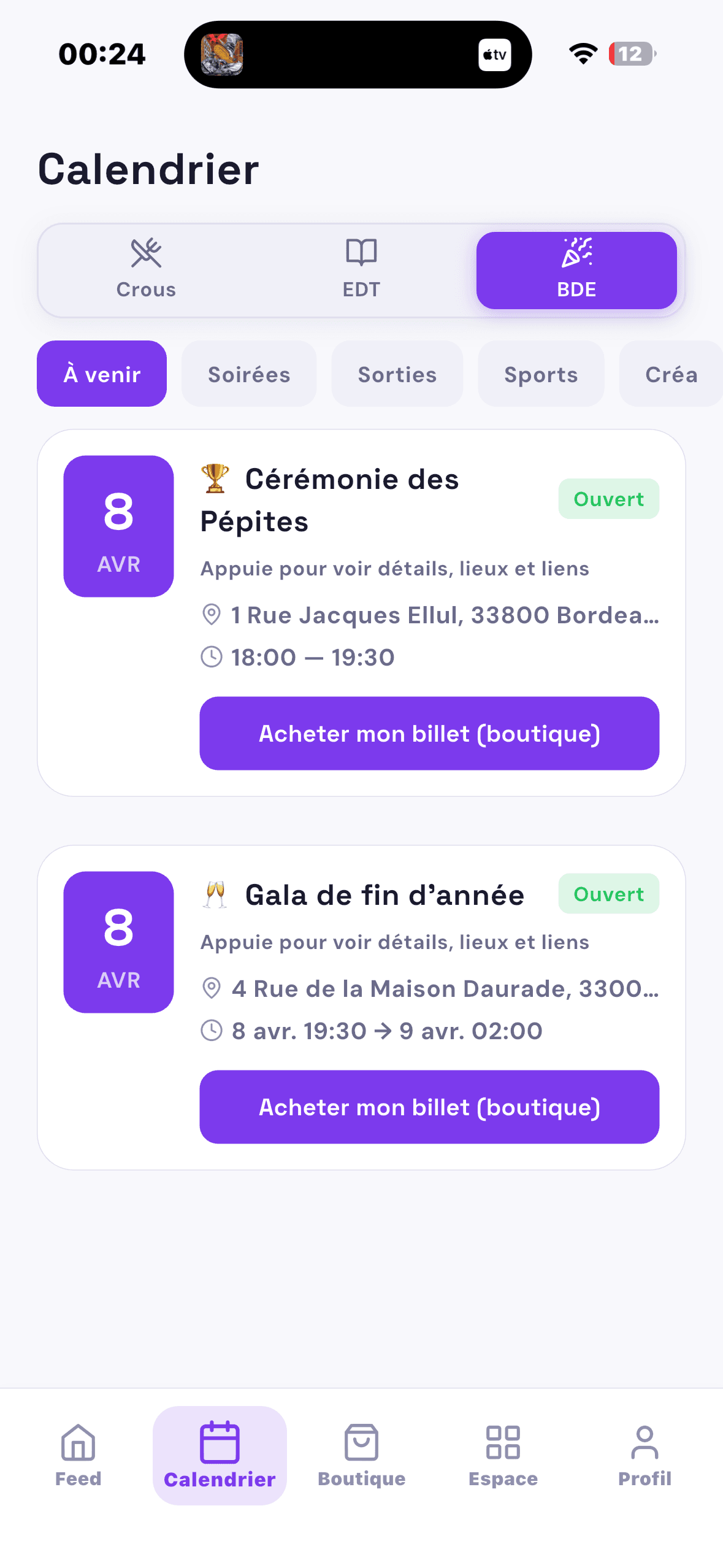The height and width of the screenshot is (1568, 723).
Task: Switch to the Créa tab
Action: point(671,374)
